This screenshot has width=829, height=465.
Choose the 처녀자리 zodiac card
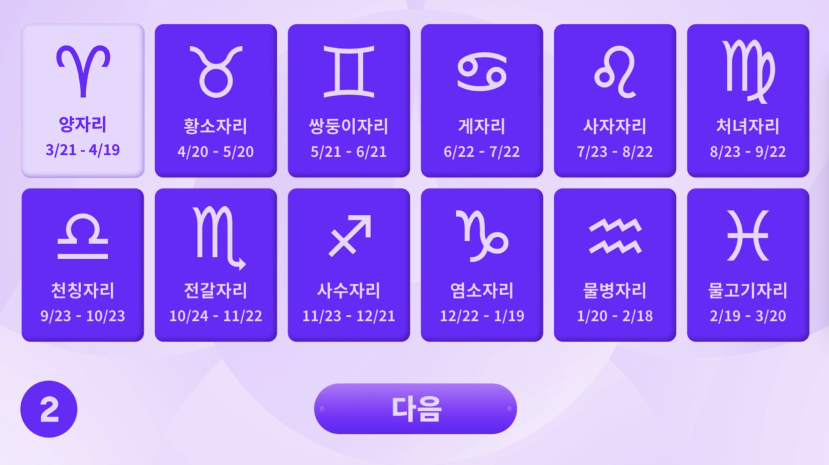click(x=748, y=100)
